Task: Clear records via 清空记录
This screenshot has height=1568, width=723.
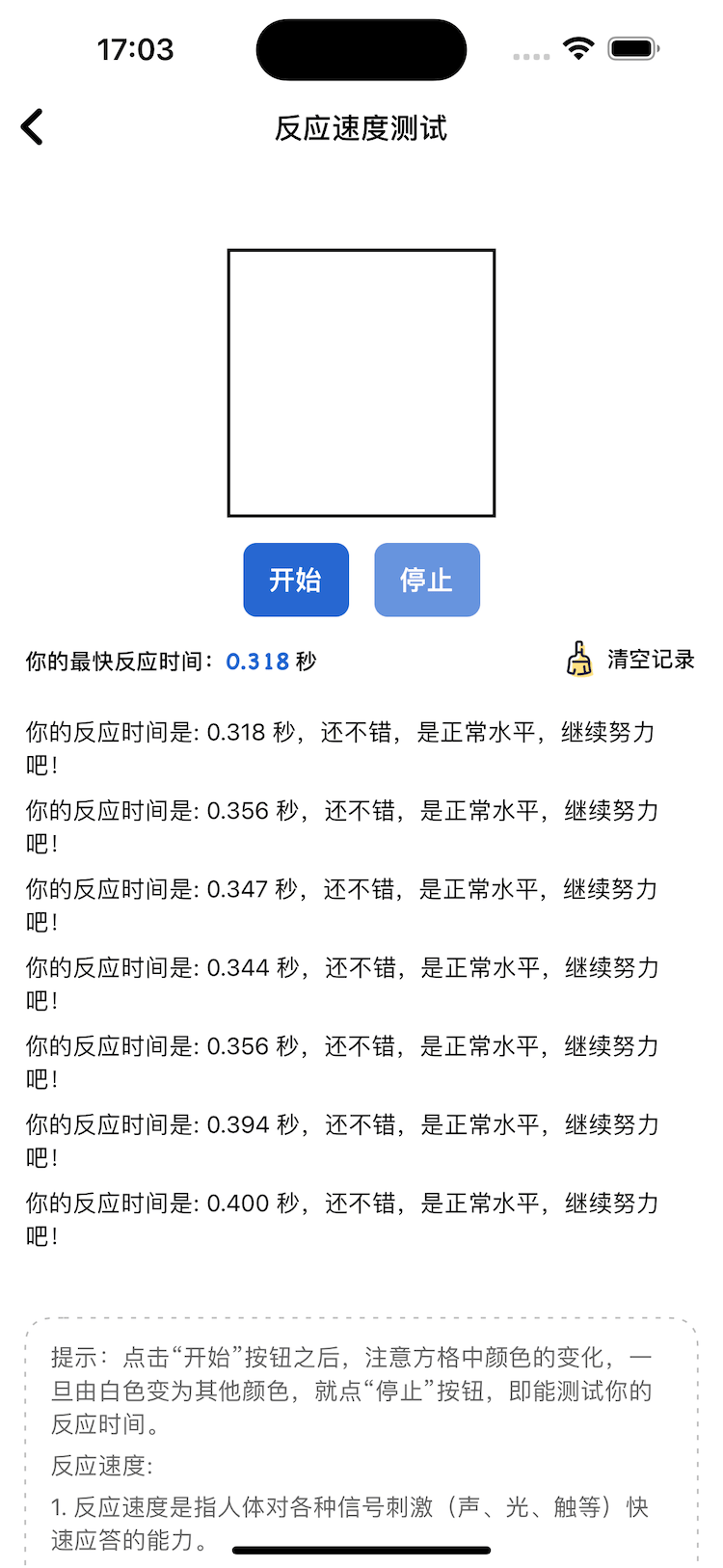Action: pos(630,660)
